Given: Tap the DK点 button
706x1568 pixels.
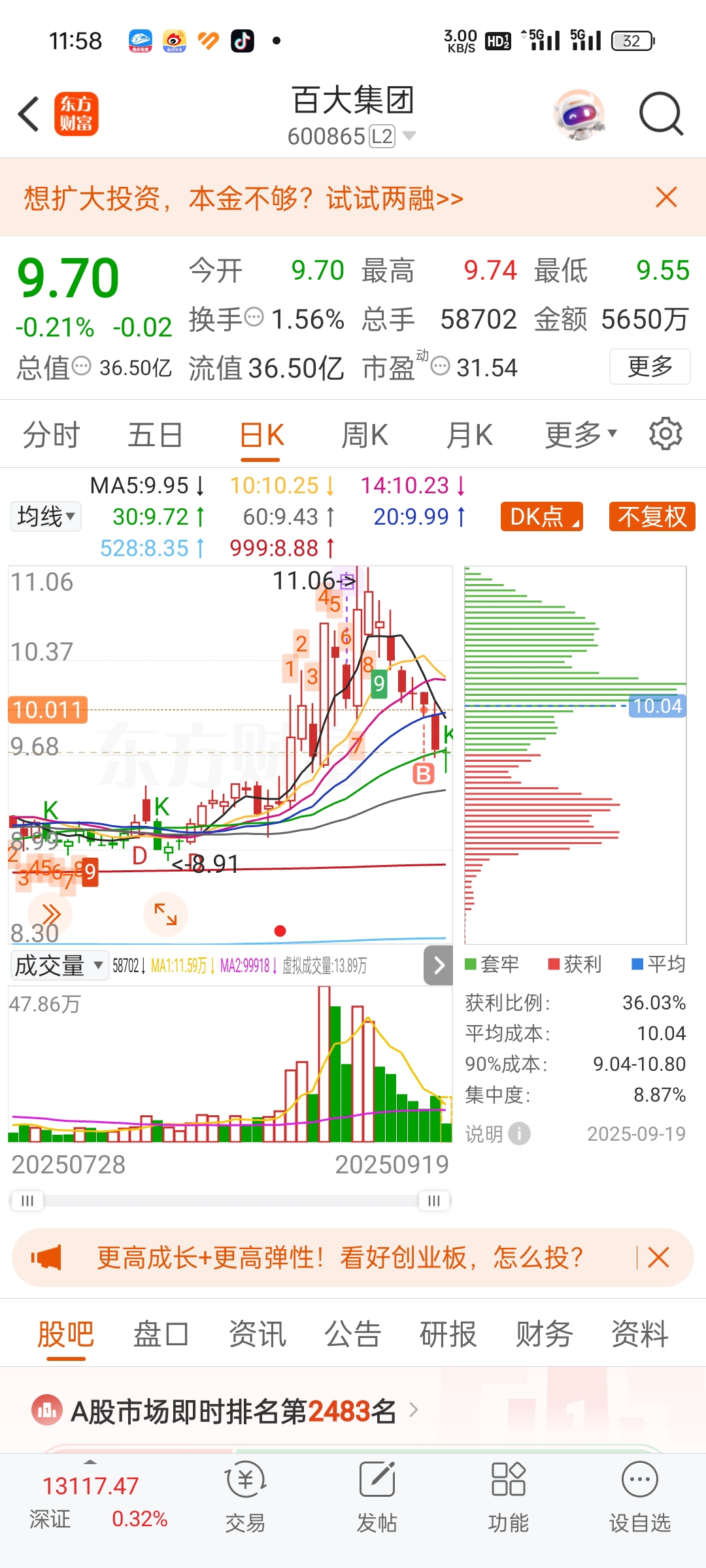Looking at the screenshot, I should click(x=542, y=517).
